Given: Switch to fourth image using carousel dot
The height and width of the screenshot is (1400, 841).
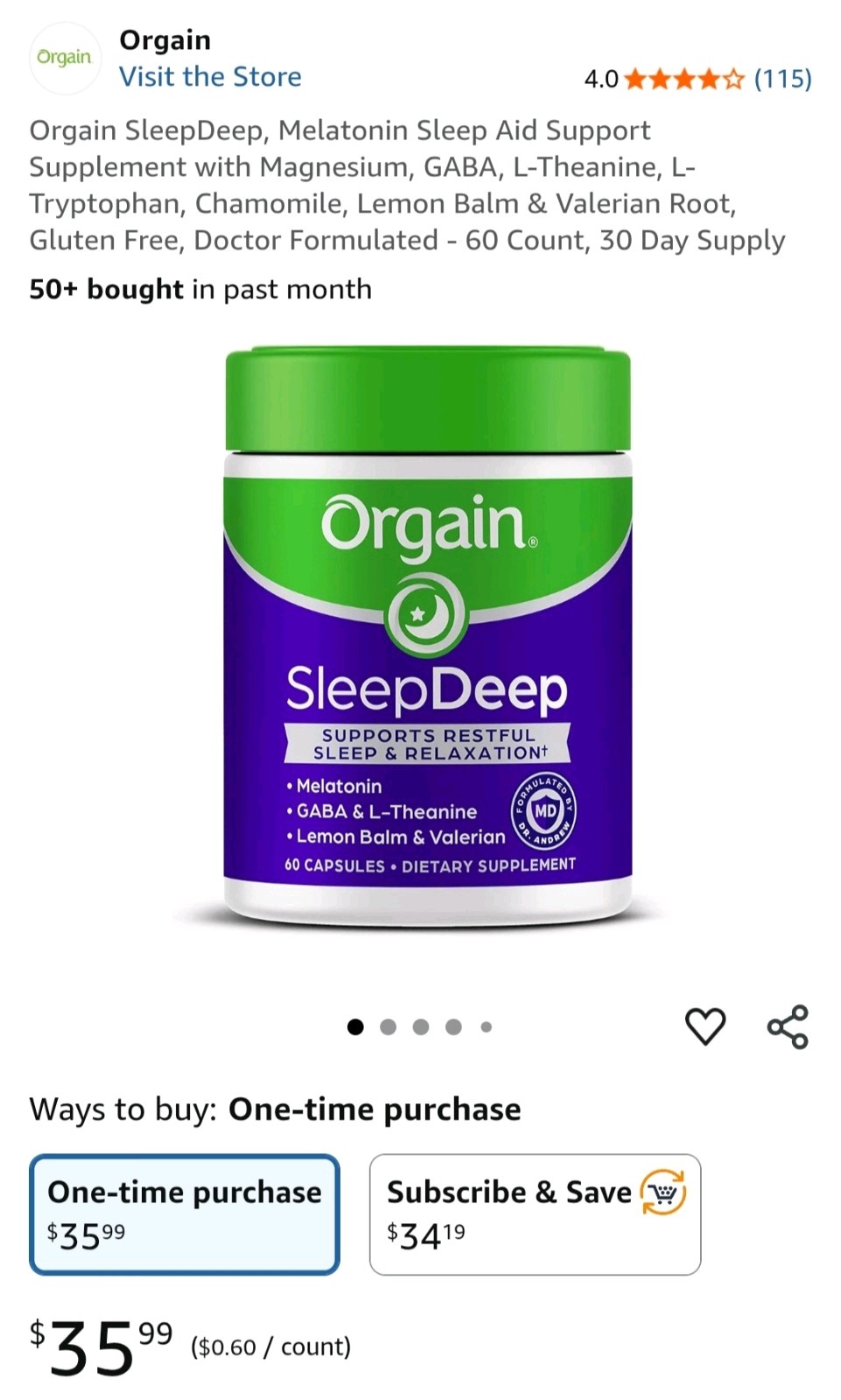Looking at the screenshot, I should [x=454, y=1025].
